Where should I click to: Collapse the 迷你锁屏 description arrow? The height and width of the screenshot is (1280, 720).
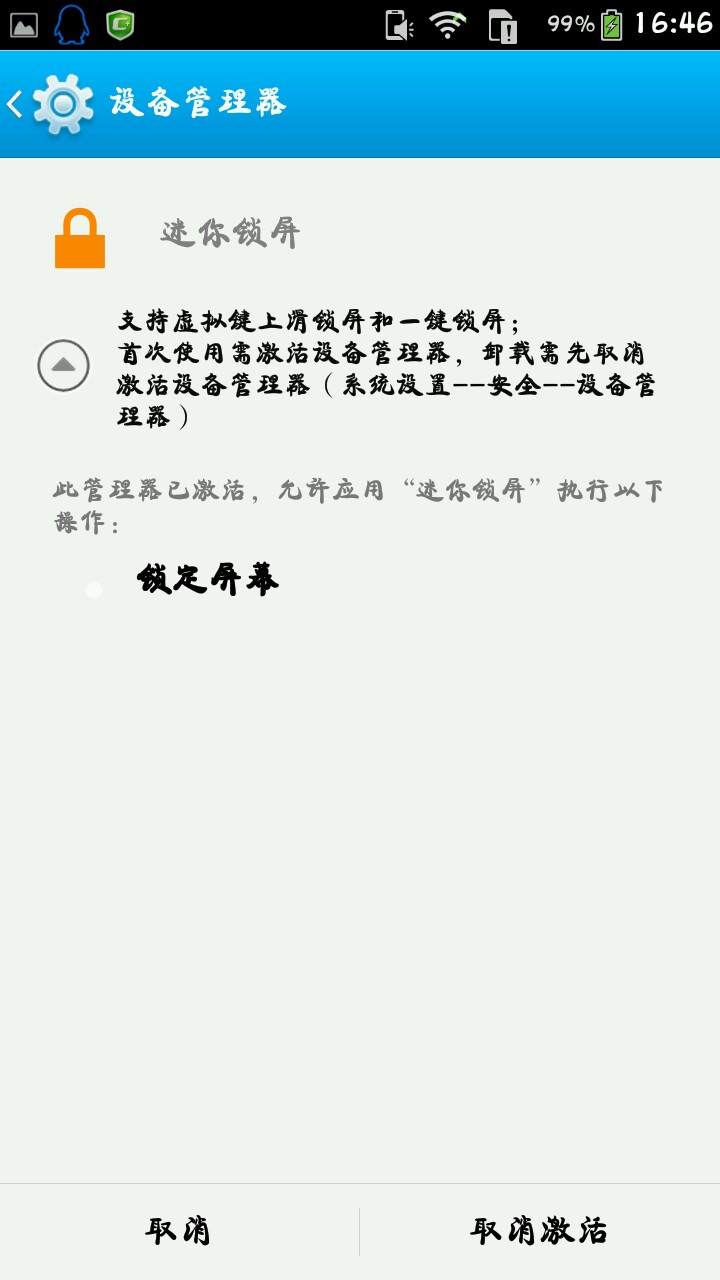click(63, 365)
